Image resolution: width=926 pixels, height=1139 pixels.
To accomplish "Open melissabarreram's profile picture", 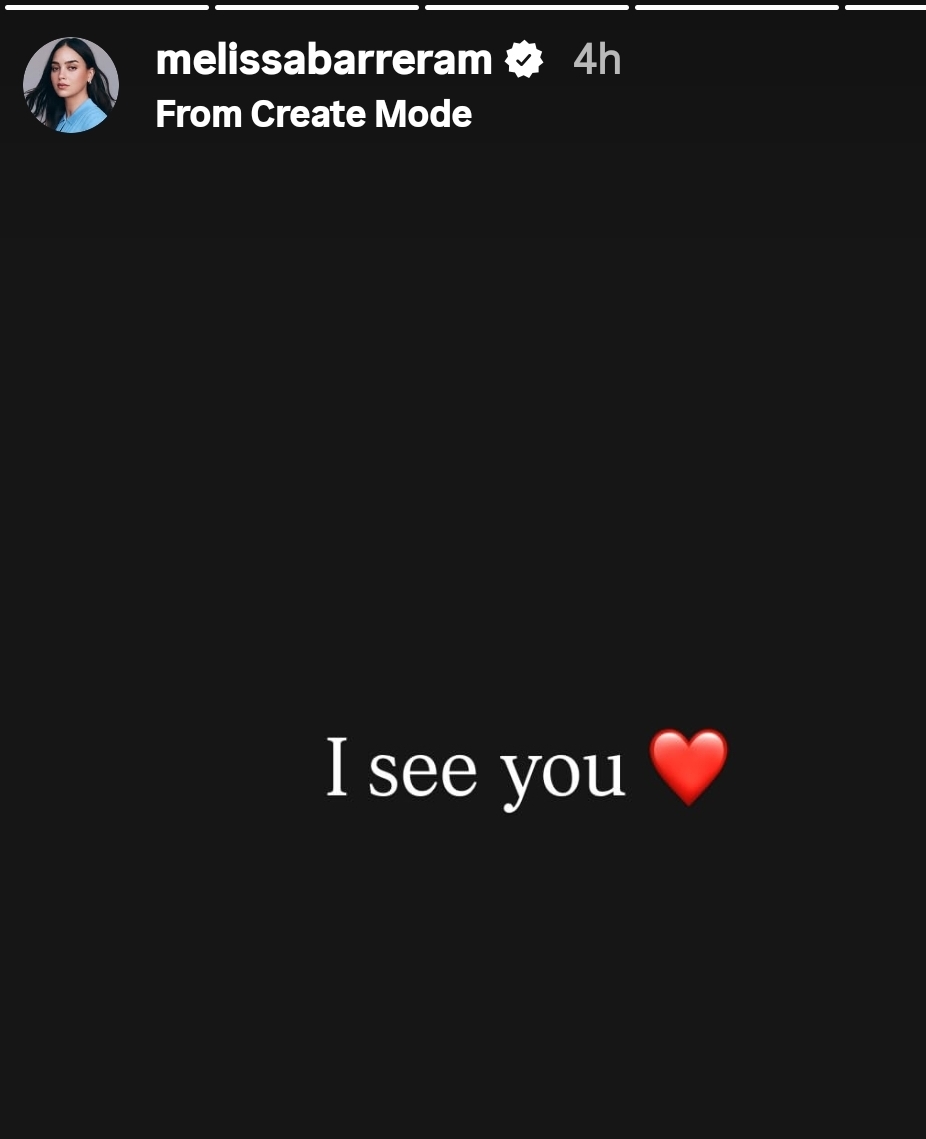I will click(71, 85).
